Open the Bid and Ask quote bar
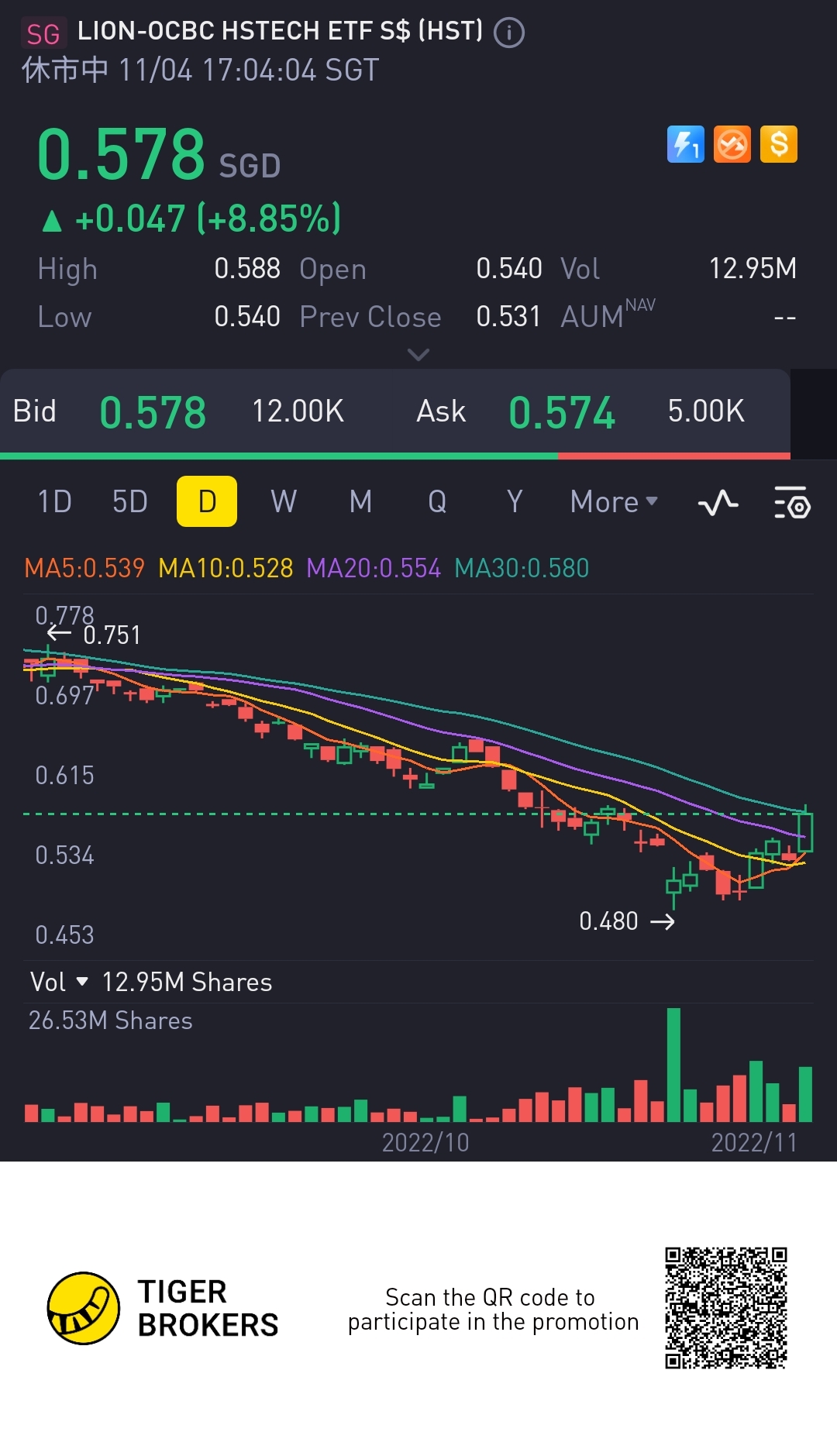 395,411
